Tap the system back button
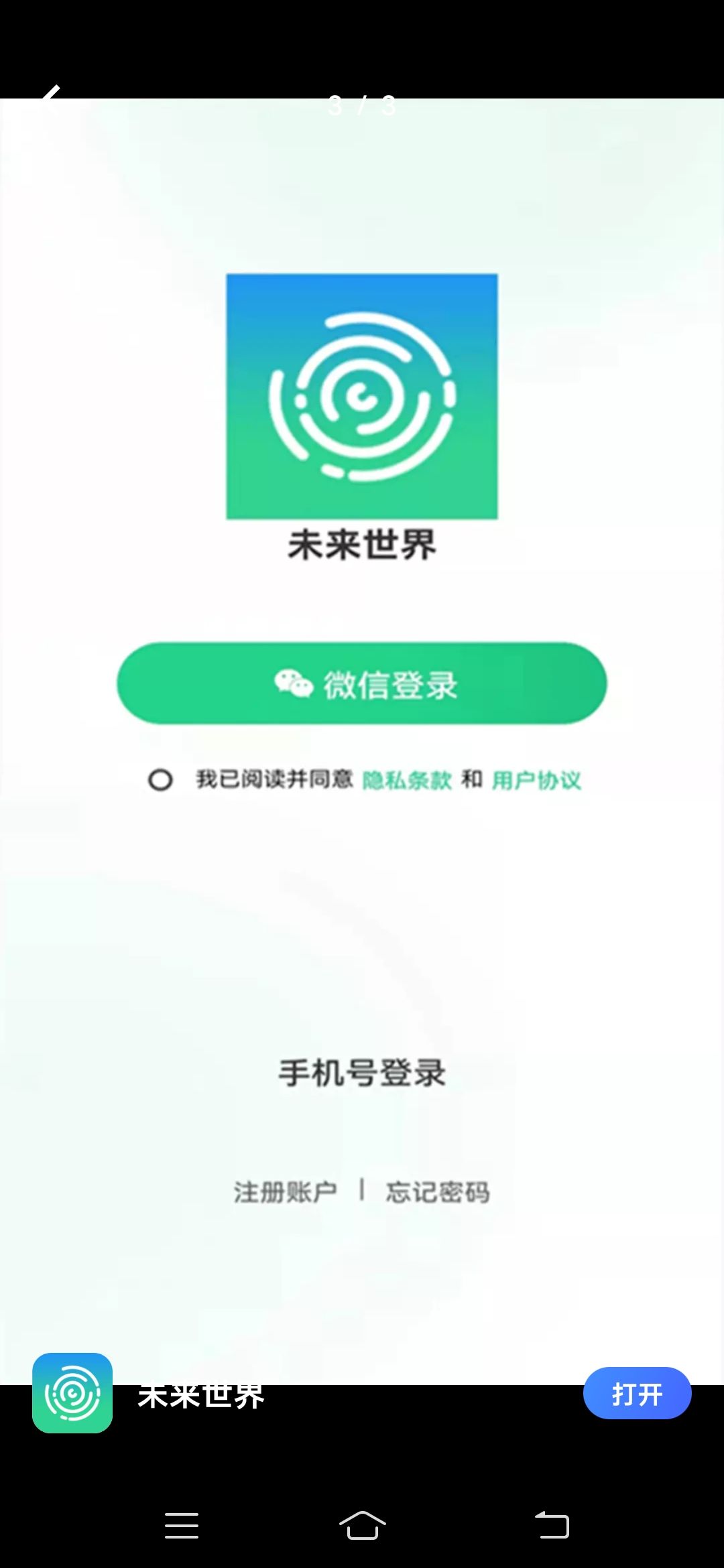Image resolution: width=724 pixels, height=1568 pixels. 552,1526
